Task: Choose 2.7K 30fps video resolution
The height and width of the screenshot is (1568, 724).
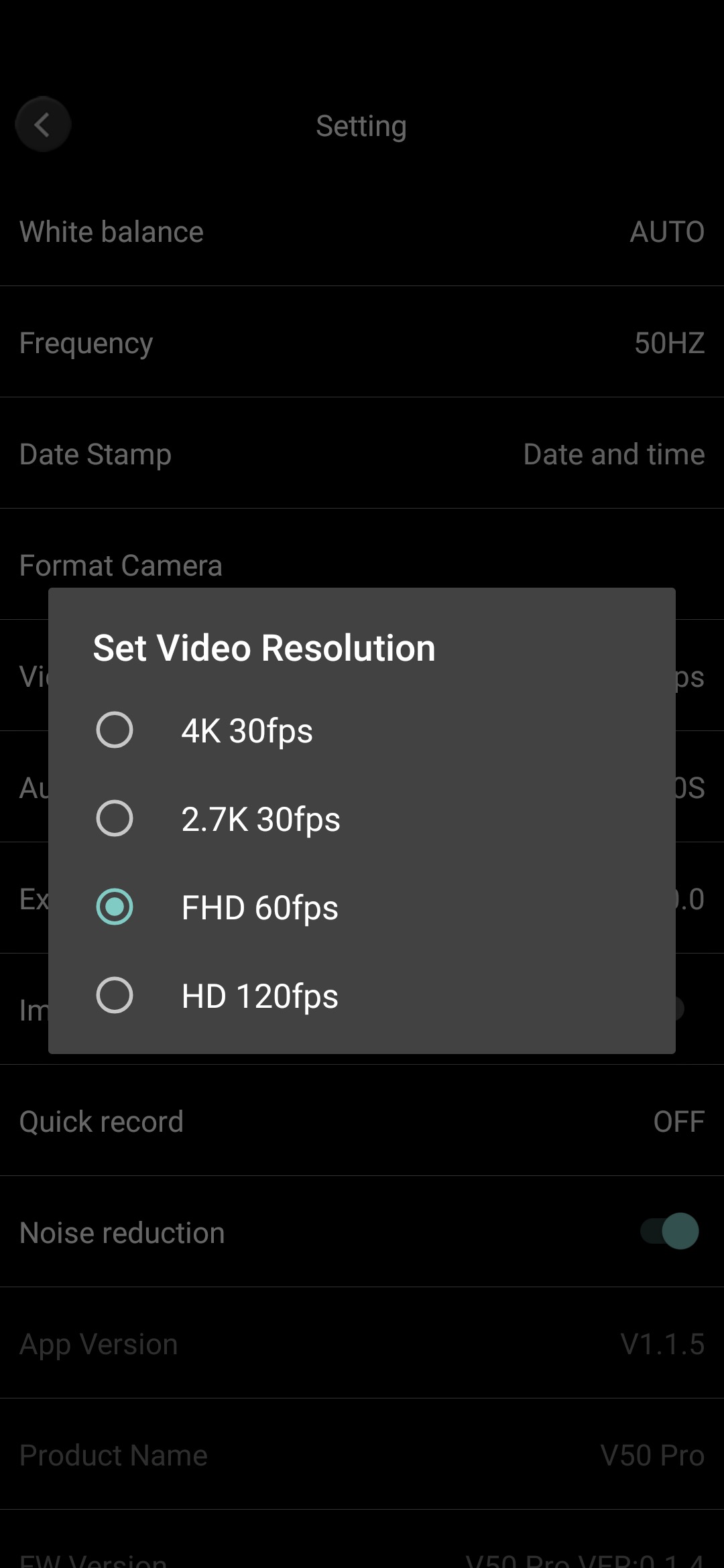Action: [x=115, y=818]
